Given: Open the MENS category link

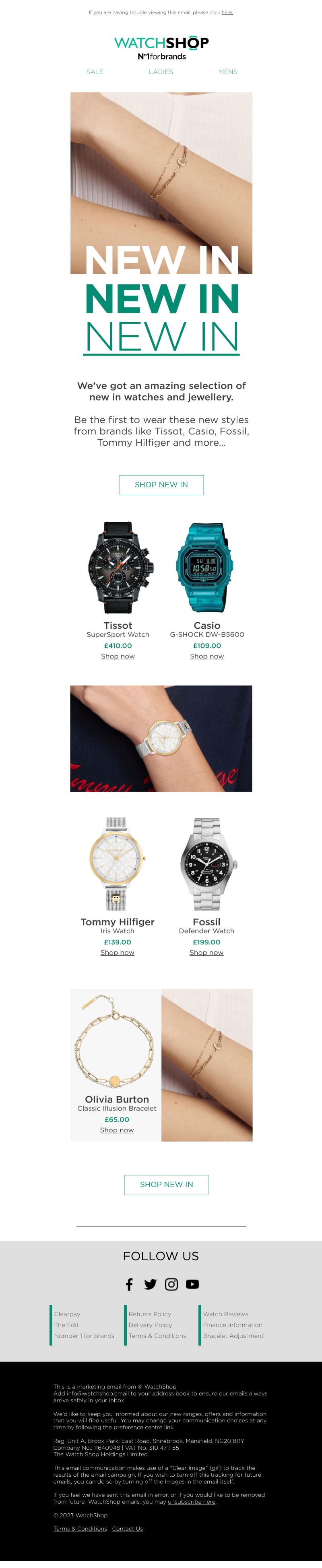Looking at the screenshot, I should pos(228,72).
